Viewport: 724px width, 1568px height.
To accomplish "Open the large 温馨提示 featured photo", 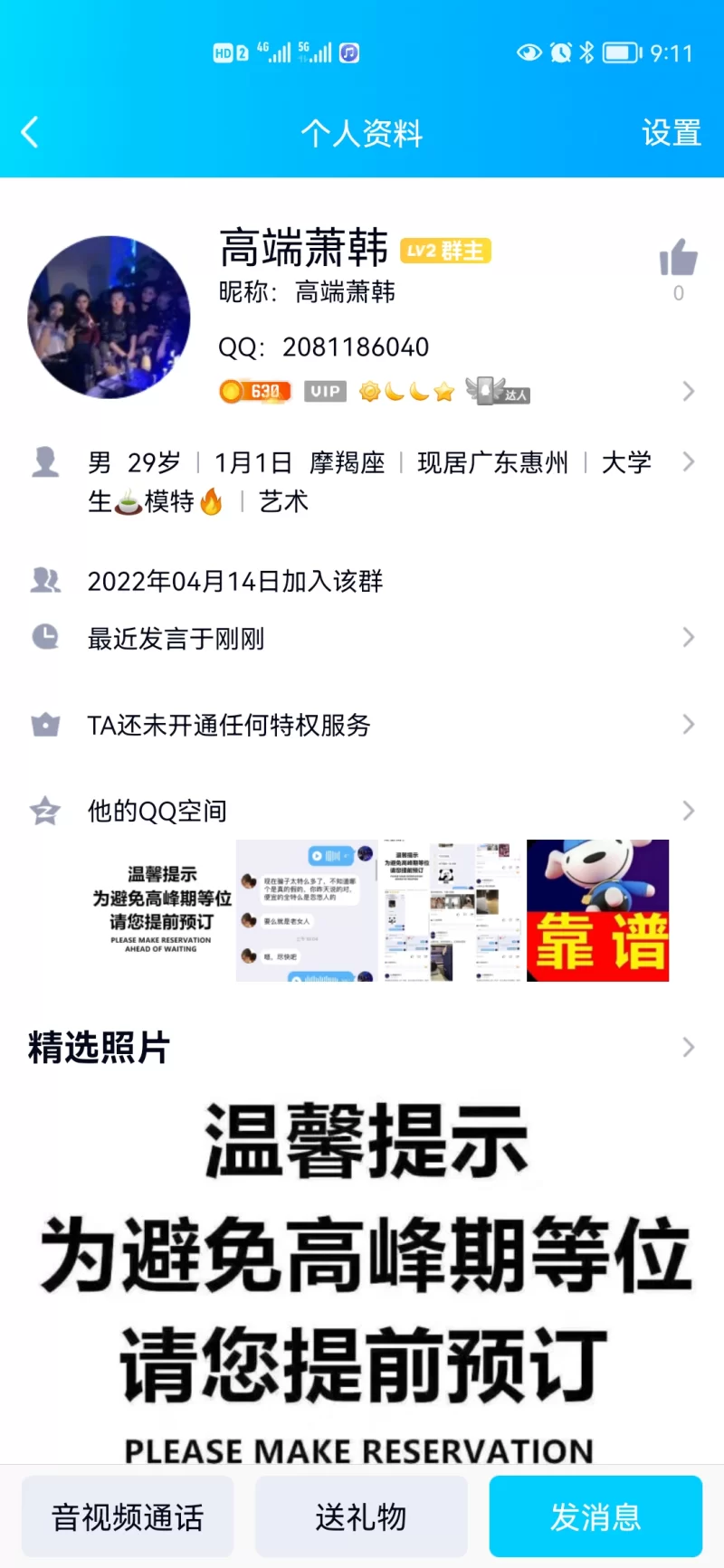I will tap(362, 1267).
